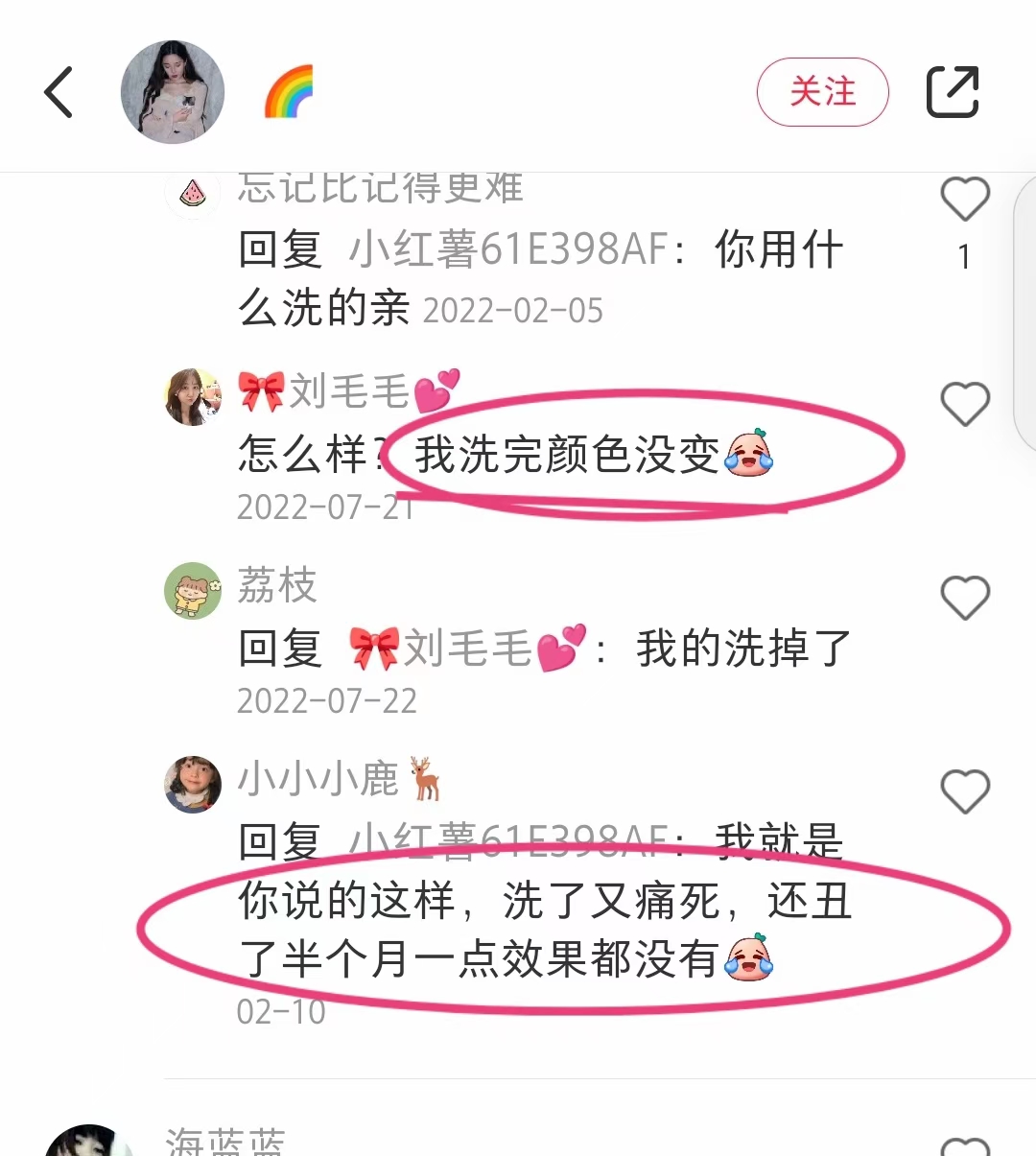
Task: Open 刘毛毛's profile avatar
Action: tap(193, 397)
